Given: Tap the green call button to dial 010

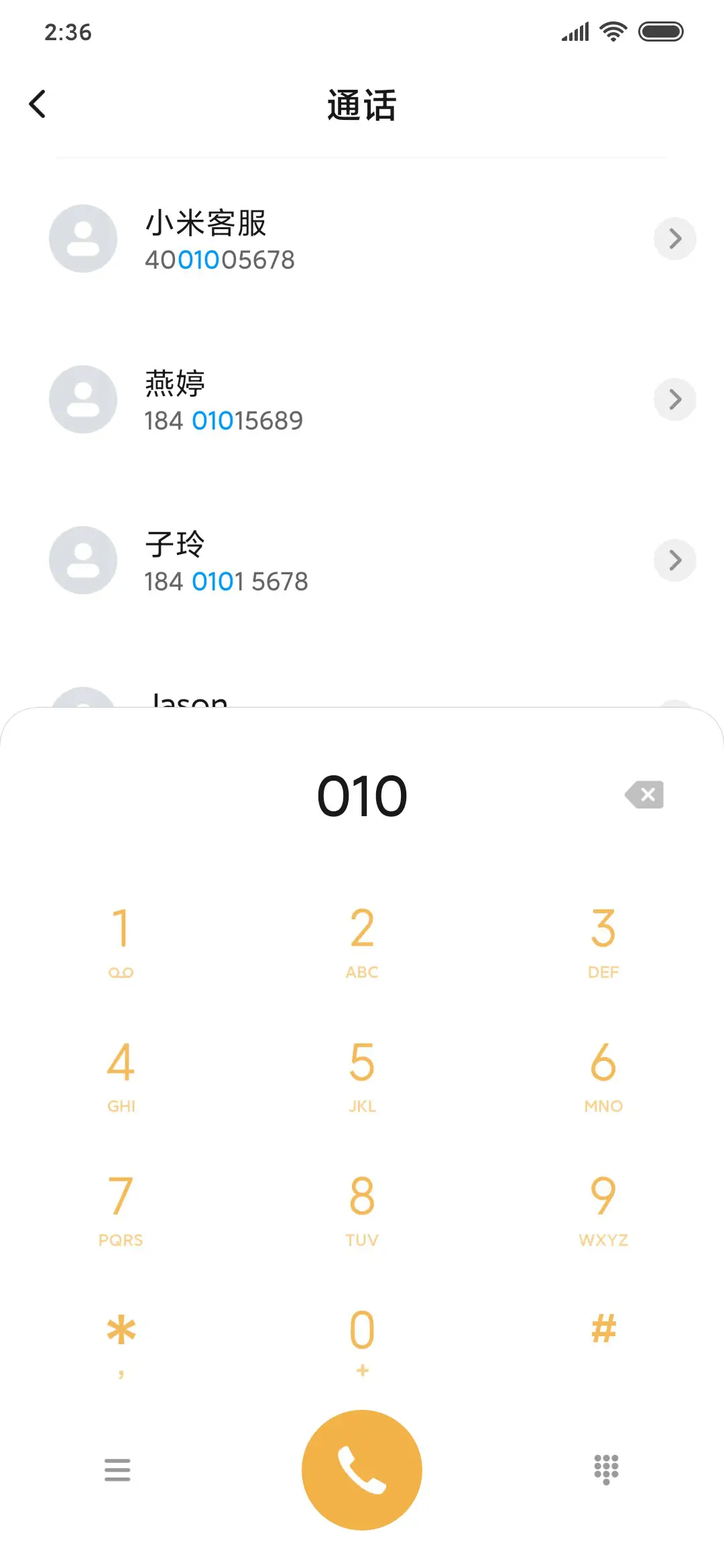Looking at the screenshot, I should click(361, 1469).
